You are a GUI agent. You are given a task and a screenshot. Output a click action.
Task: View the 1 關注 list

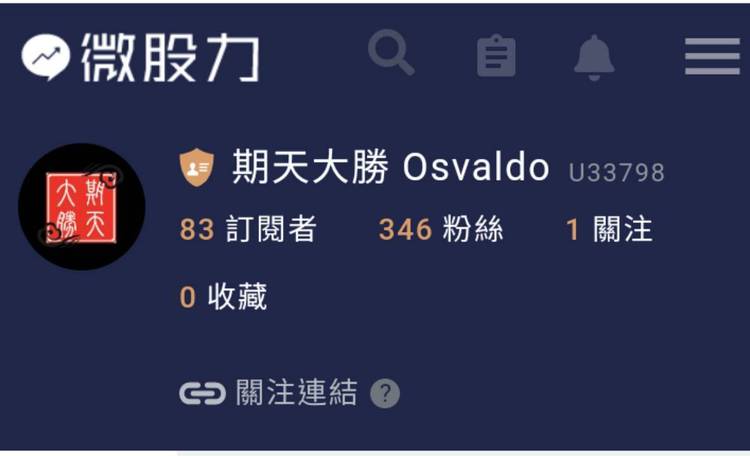(608, 230)
